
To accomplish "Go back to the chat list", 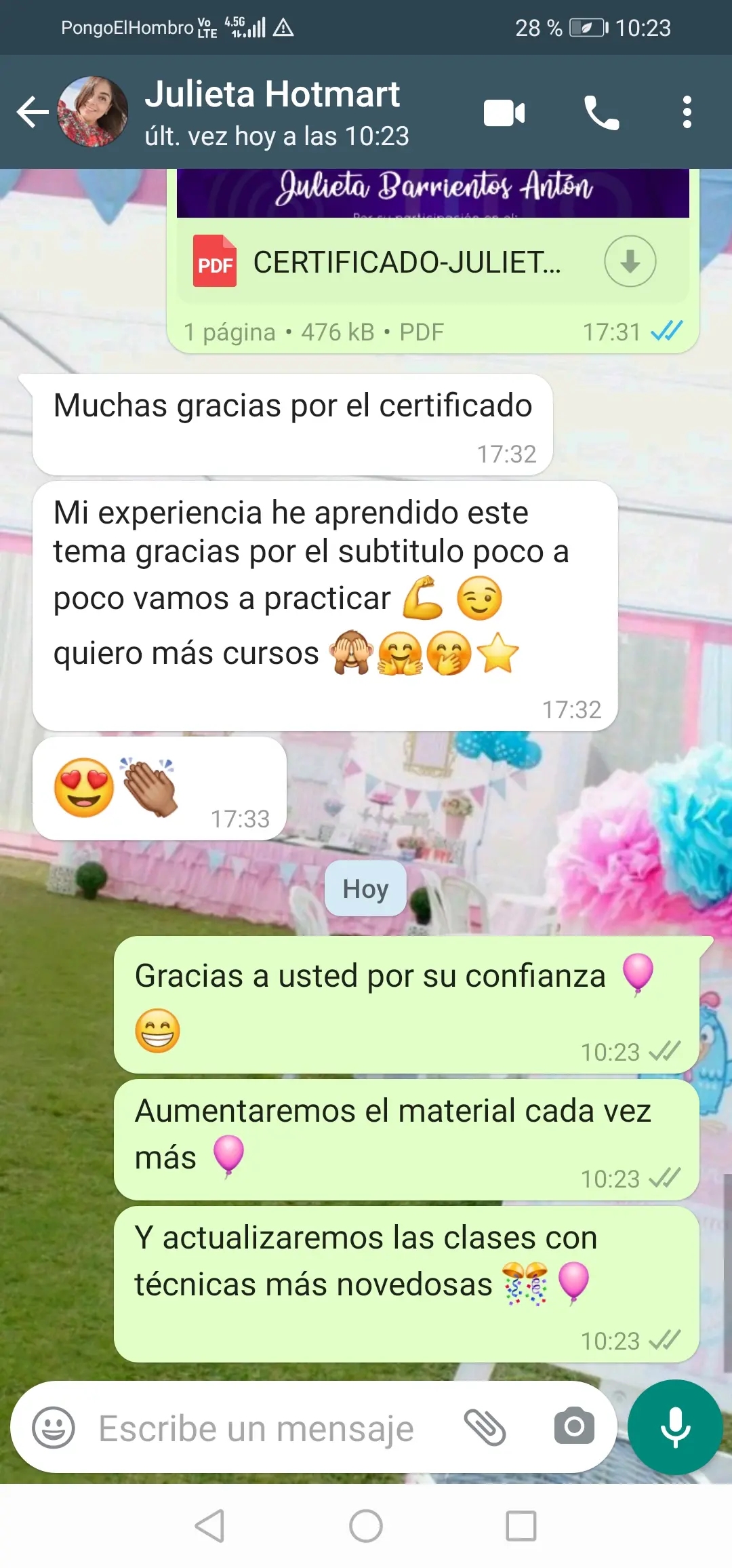I will (x=33, y=112).
